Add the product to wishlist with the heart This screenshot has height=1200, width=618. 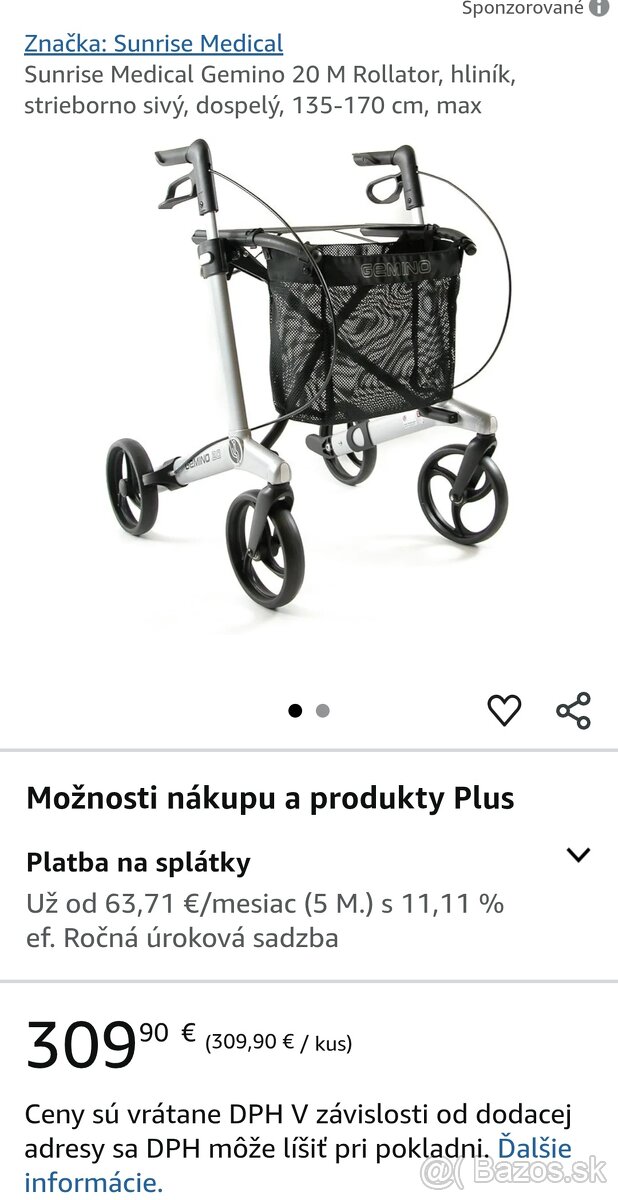pyautogui.click(x=504, y=710)
